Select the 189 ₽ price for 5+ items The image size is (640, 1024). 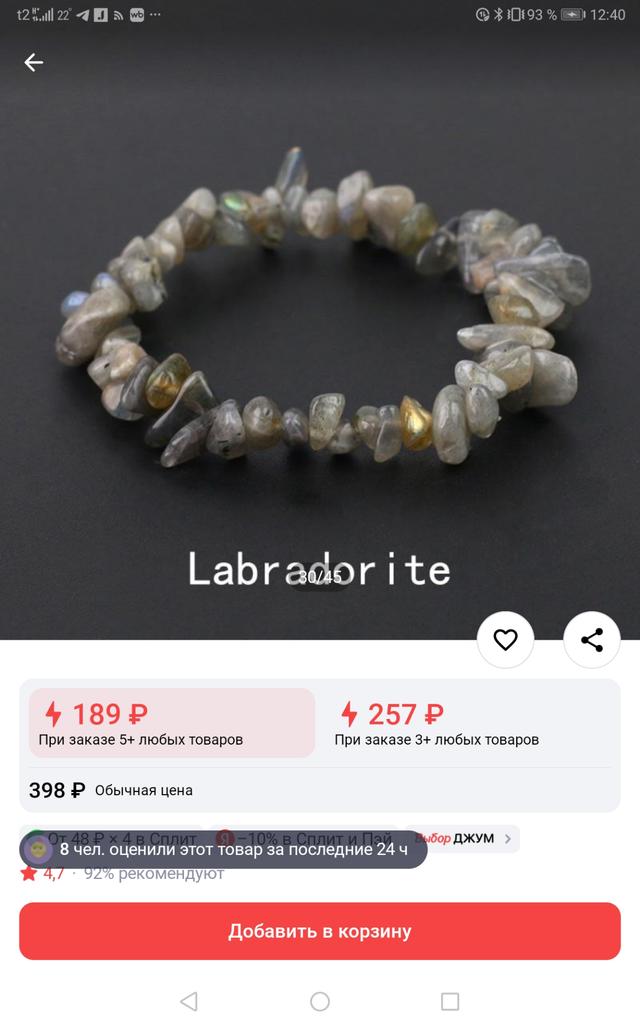point(171,723)
